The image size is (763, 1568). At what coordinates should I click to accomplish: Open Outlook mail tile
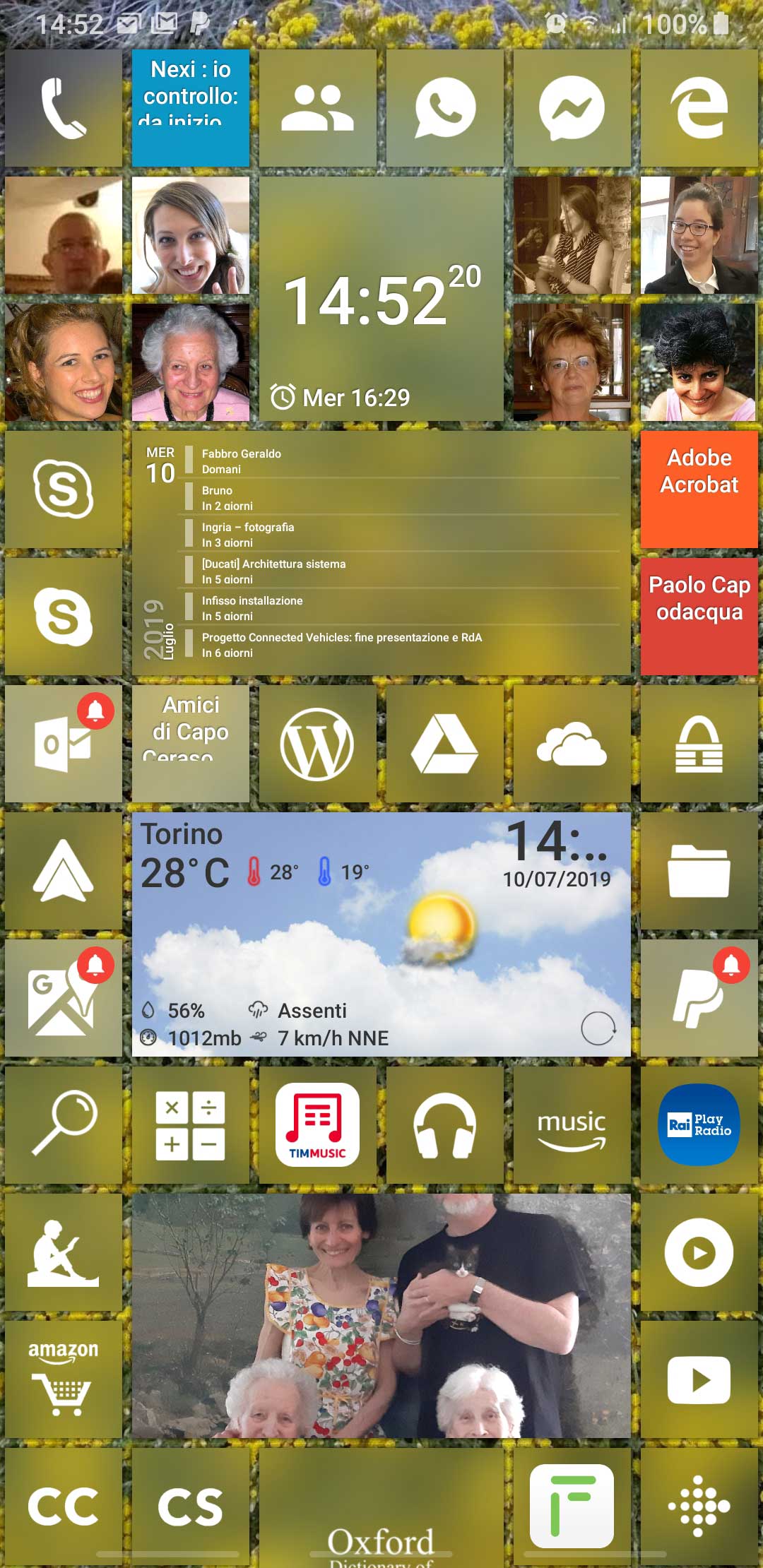click(64, 743)
